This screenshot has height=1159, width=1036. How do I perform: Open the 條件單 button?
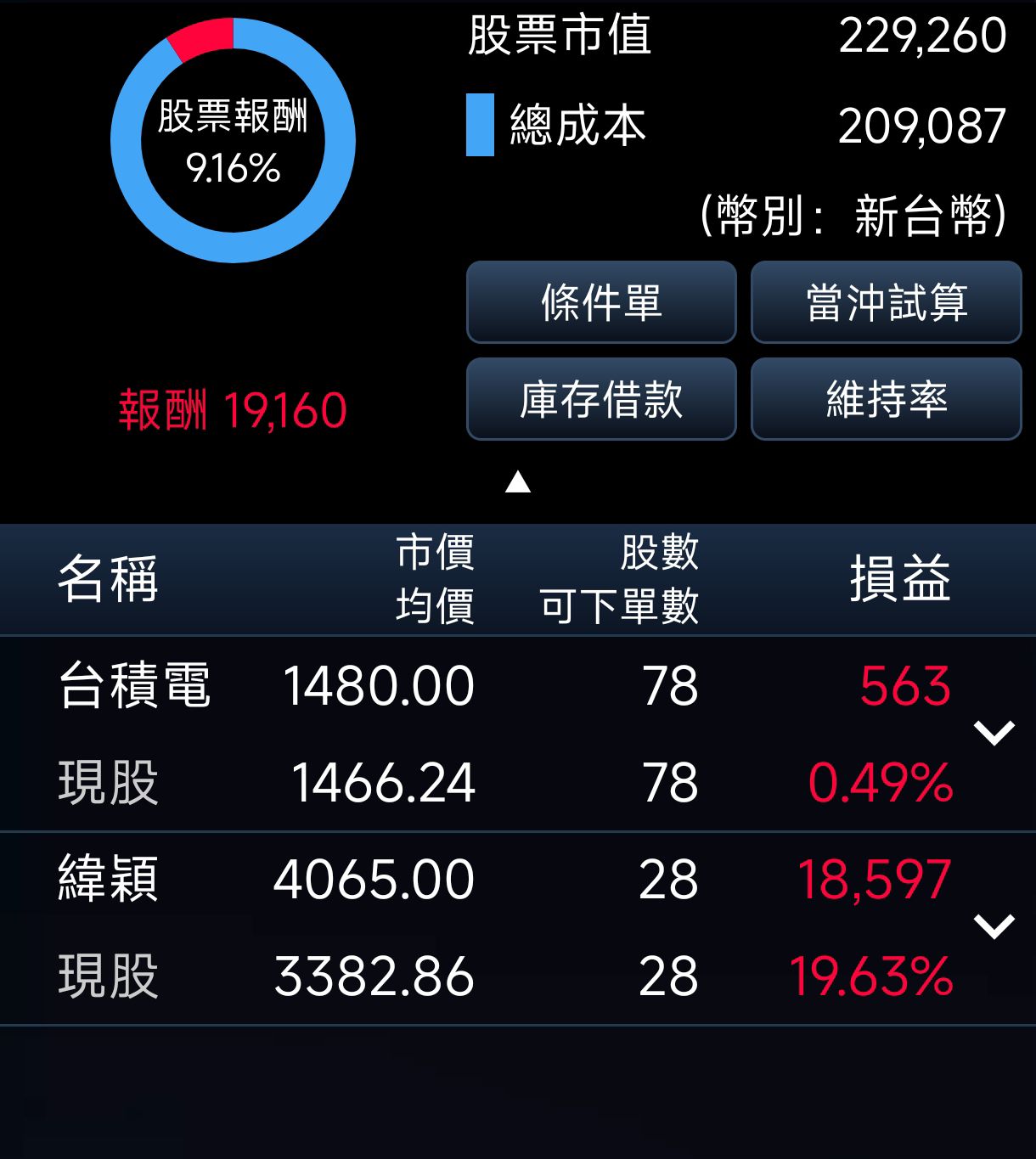point(601,302)
